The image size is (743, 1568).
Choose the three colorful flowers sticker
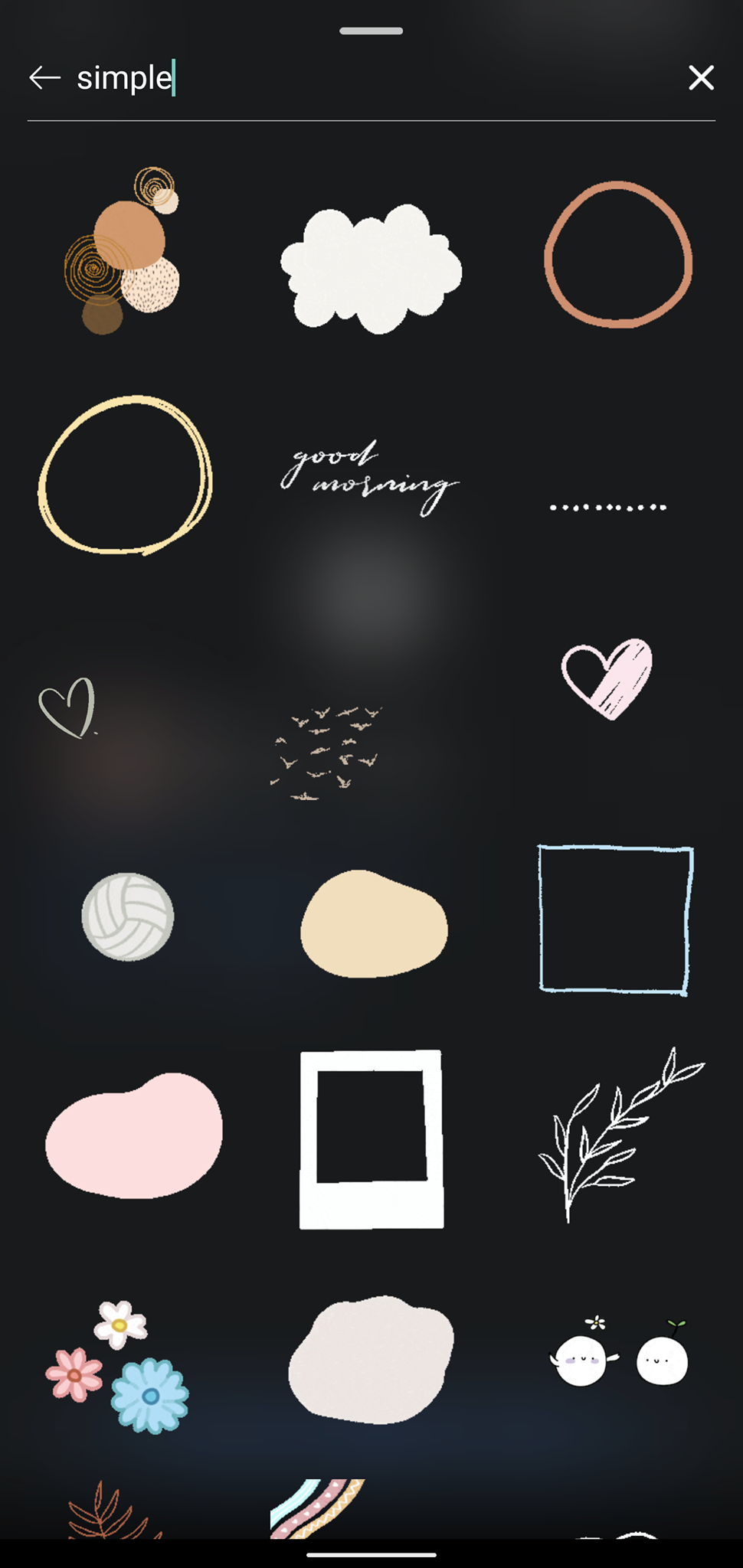tap(119, 1367)
